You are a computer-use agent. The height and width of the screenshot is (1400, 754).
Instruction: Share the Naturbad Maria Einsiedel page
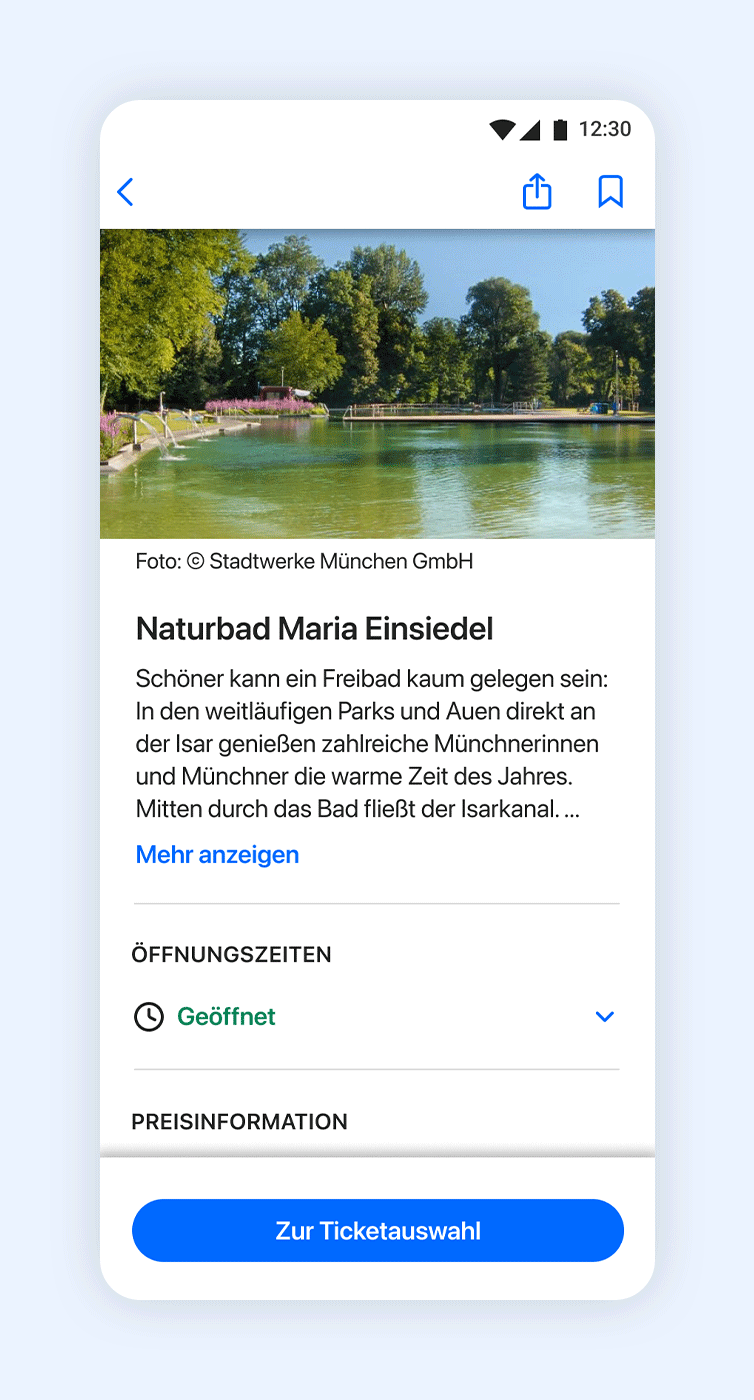tap(537, 191)
